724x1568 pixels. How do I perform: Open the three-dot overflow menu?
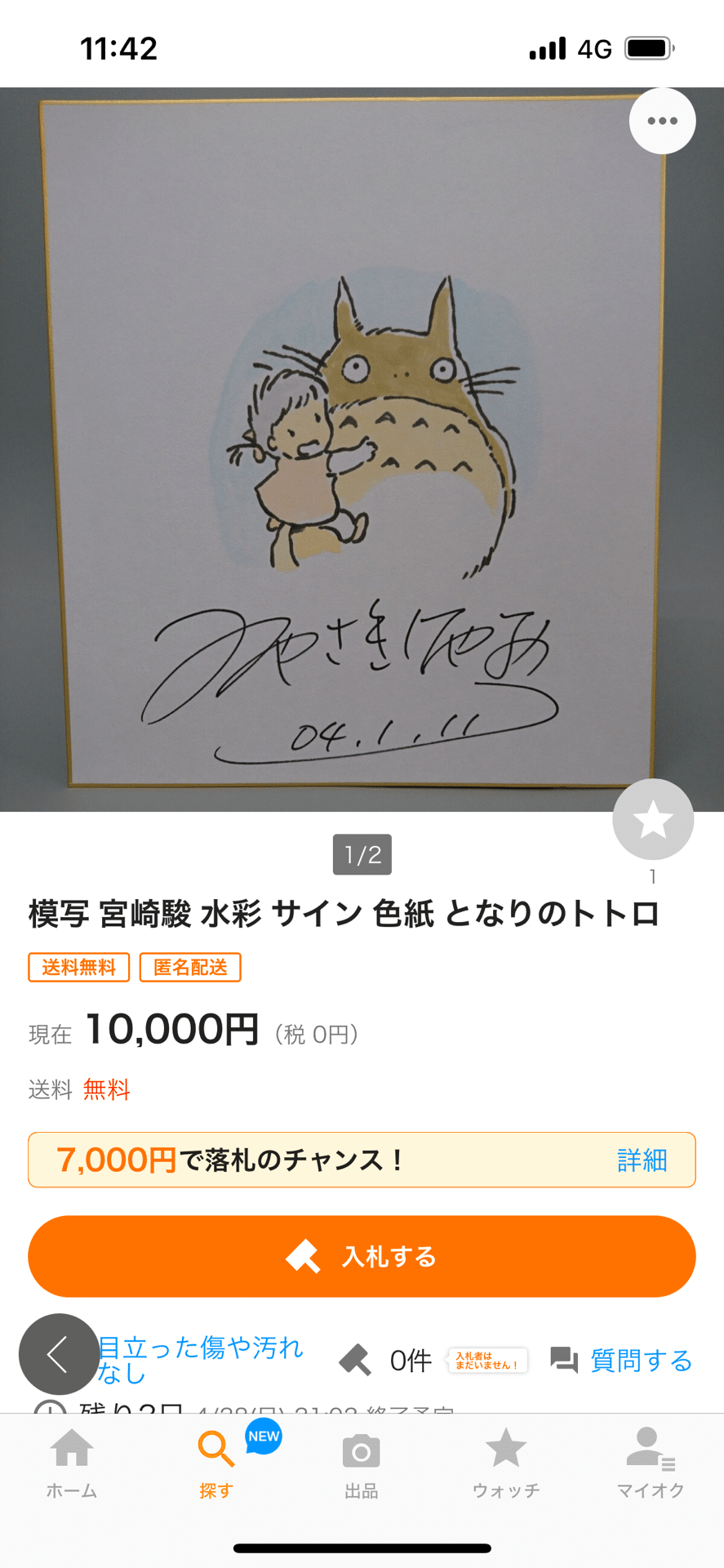click(x=662, y=121)
